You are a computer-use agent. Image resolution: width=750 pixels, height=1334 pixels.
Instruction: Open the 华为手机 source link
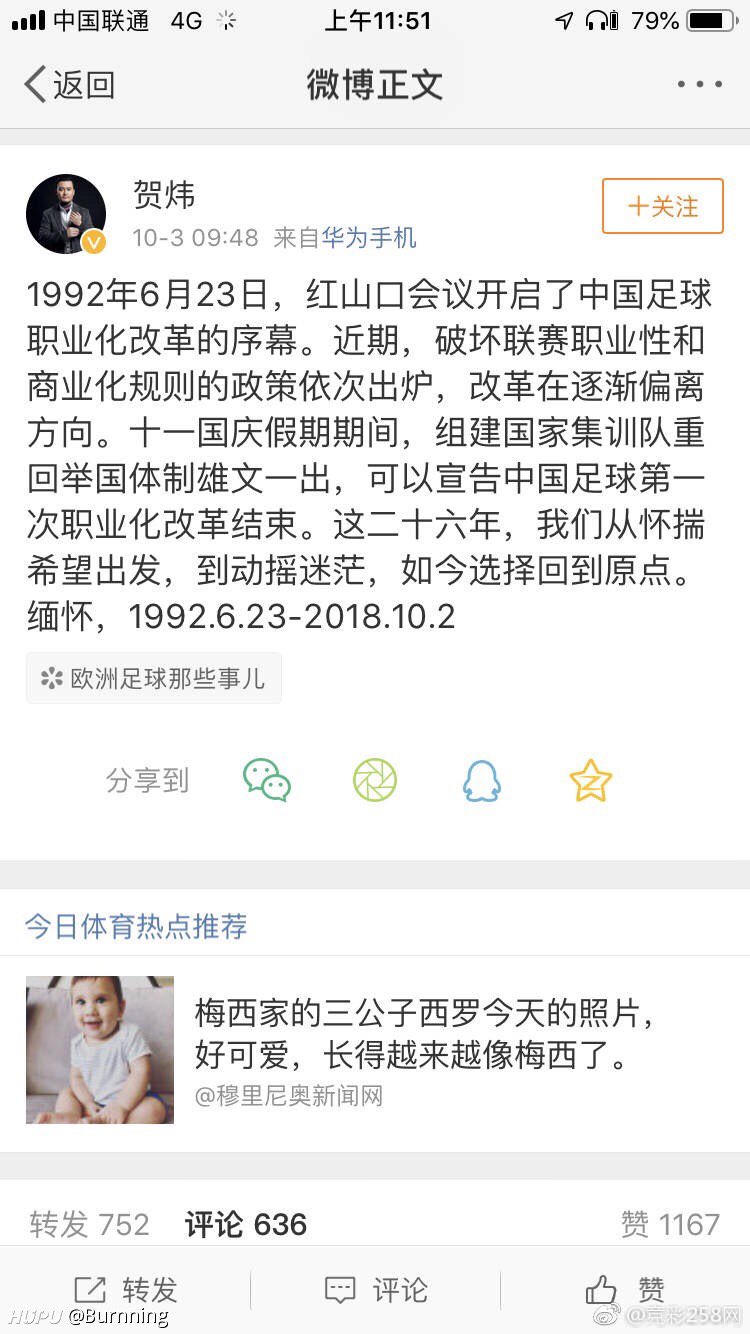click(369, 238)
